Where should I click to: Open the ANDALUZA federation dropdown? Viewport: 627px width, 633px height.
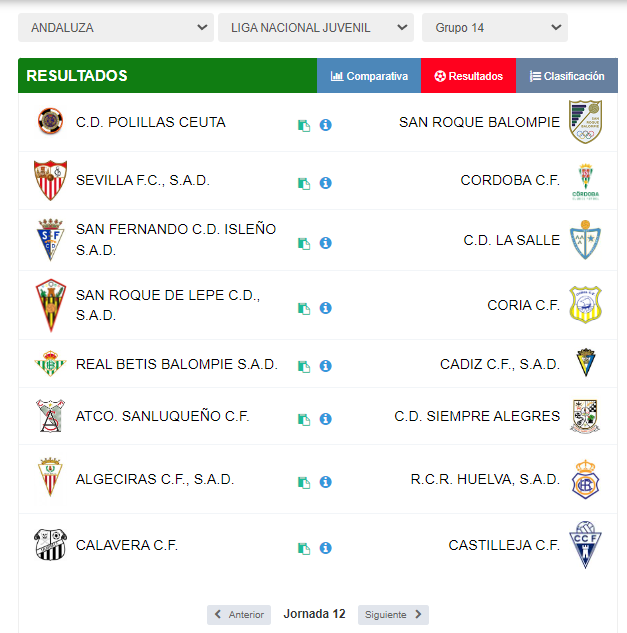click(115, 27)
